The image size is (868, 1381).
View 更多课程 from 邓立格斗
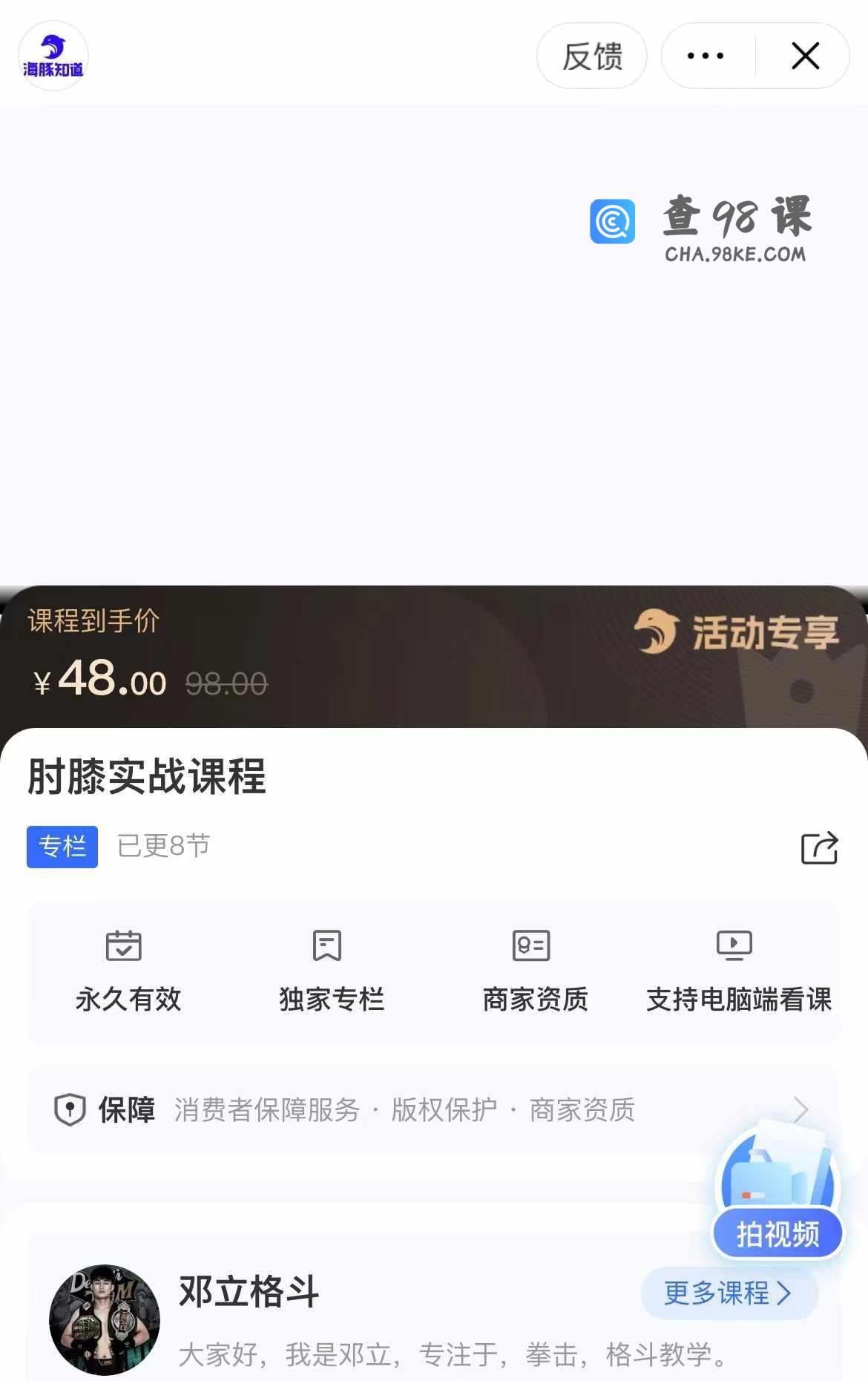(x=729, y=1293)
